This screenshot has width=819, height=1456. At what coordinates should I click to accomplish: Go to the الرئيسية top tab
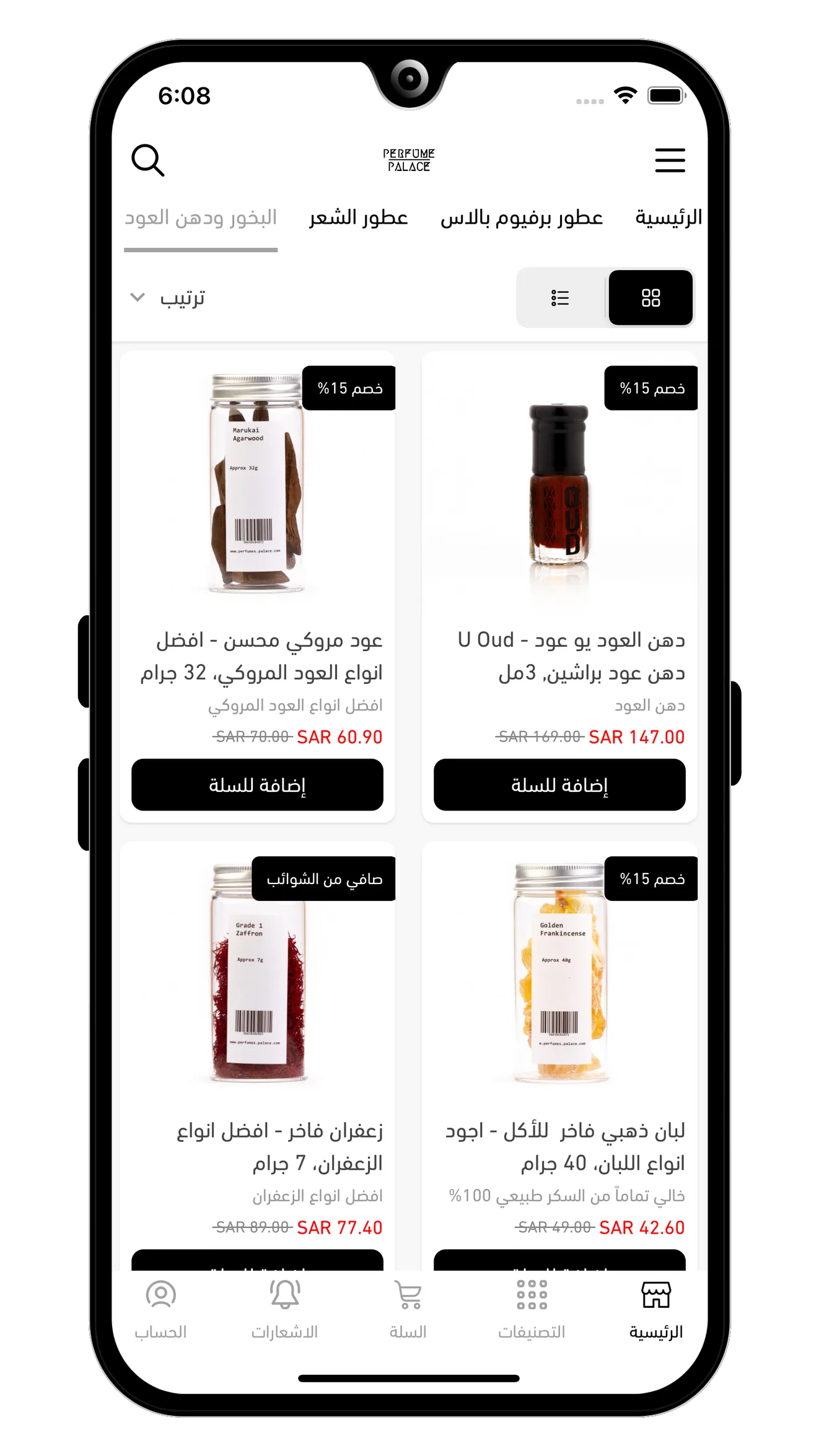click(668, 218)
